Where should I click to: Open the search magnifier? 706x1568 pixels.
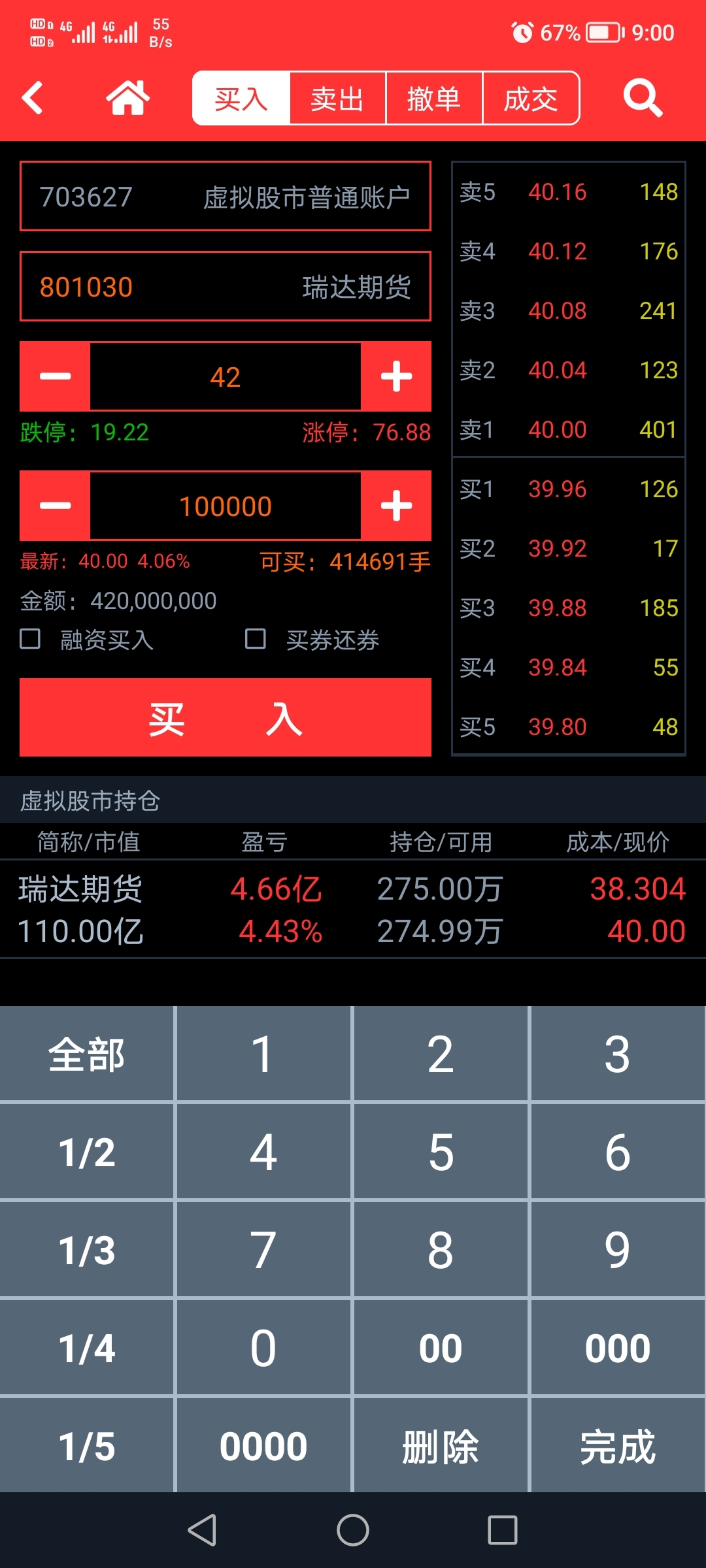643,98
